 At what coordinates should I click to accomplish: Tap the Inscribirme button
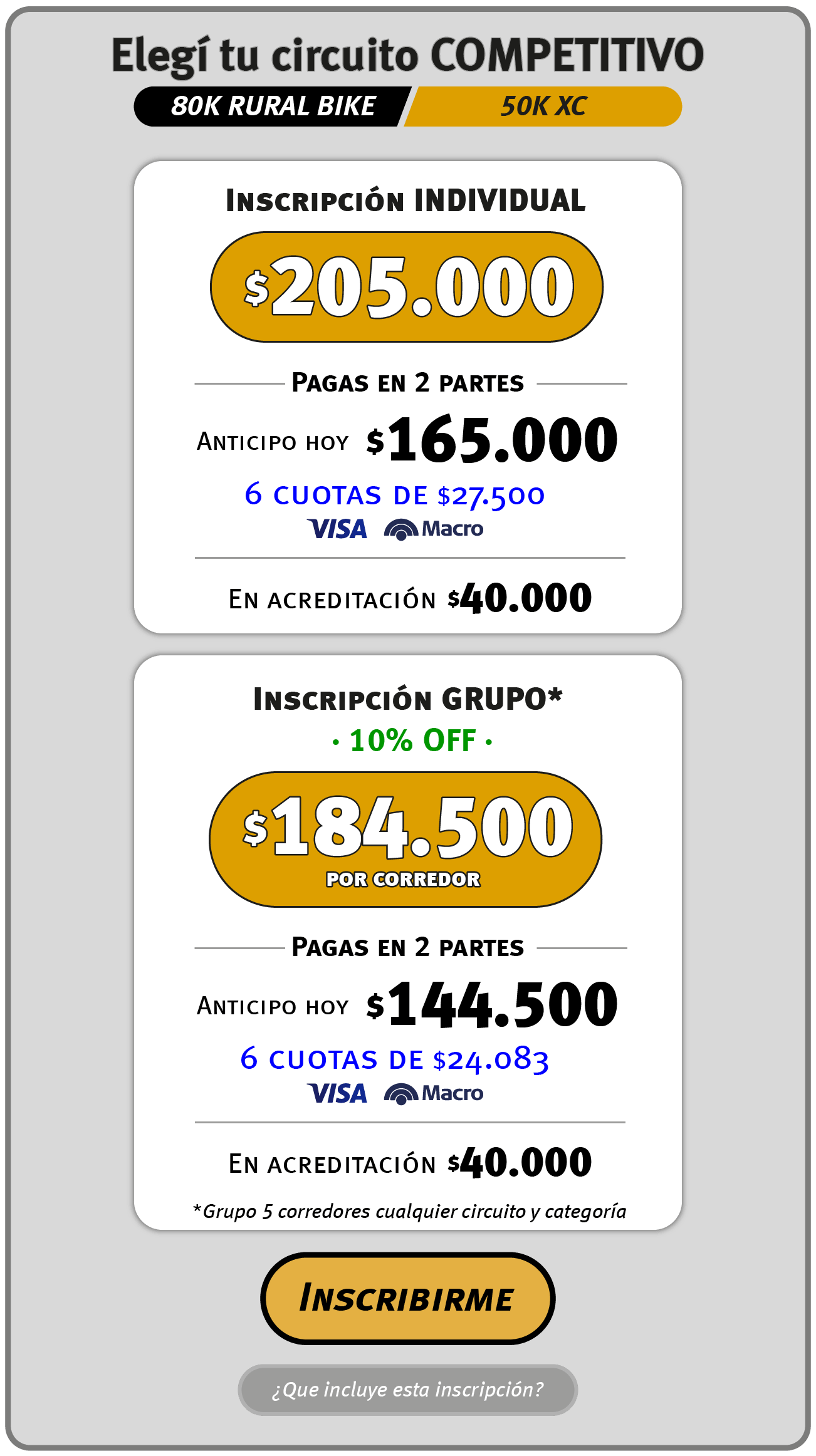tap(407, 1297)
